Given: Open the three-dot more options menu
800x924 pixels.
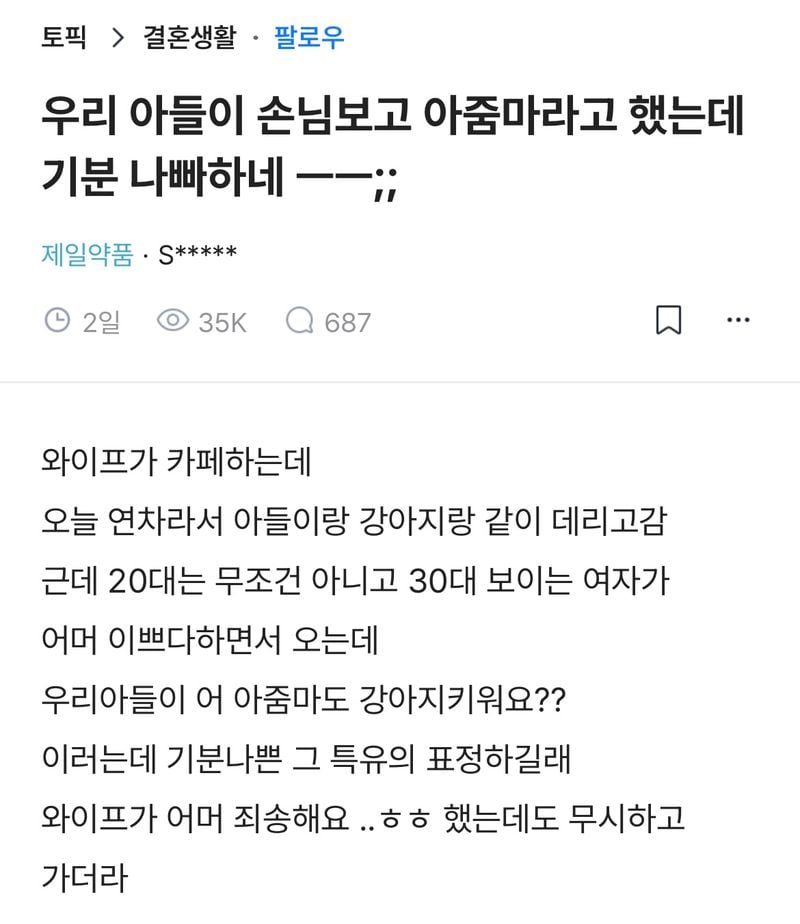Looking at the screenshot, I should coord(738,321).
